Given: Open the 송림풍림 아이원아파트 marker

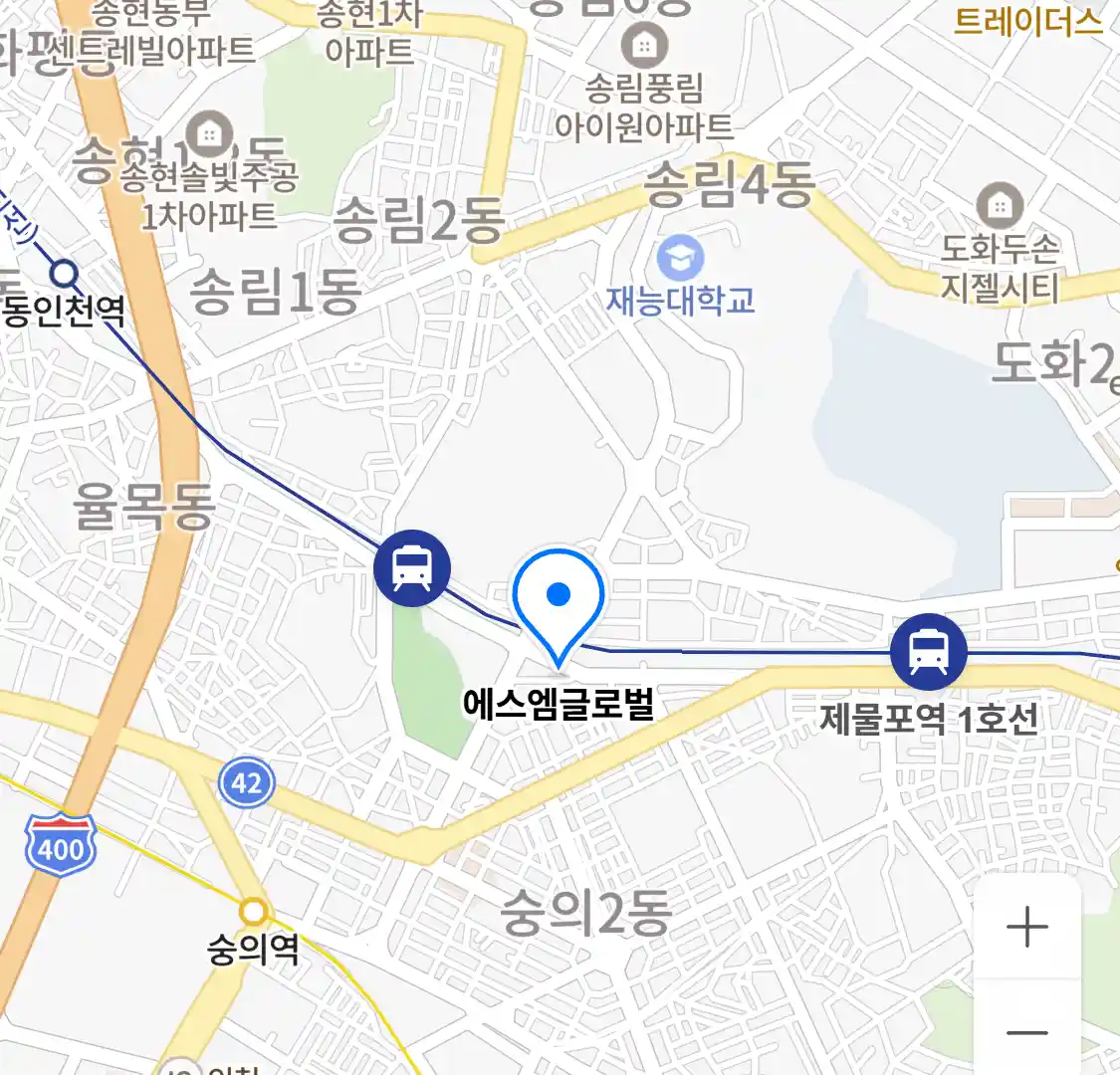Looking at the screenshot, I should 645,46.
